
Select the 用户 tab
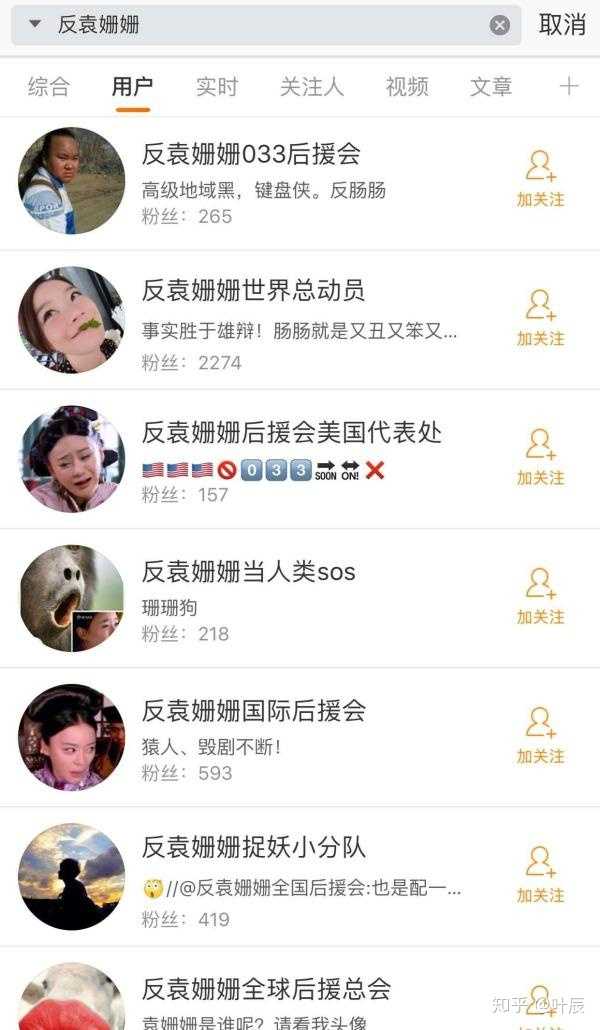coord(132,87)
